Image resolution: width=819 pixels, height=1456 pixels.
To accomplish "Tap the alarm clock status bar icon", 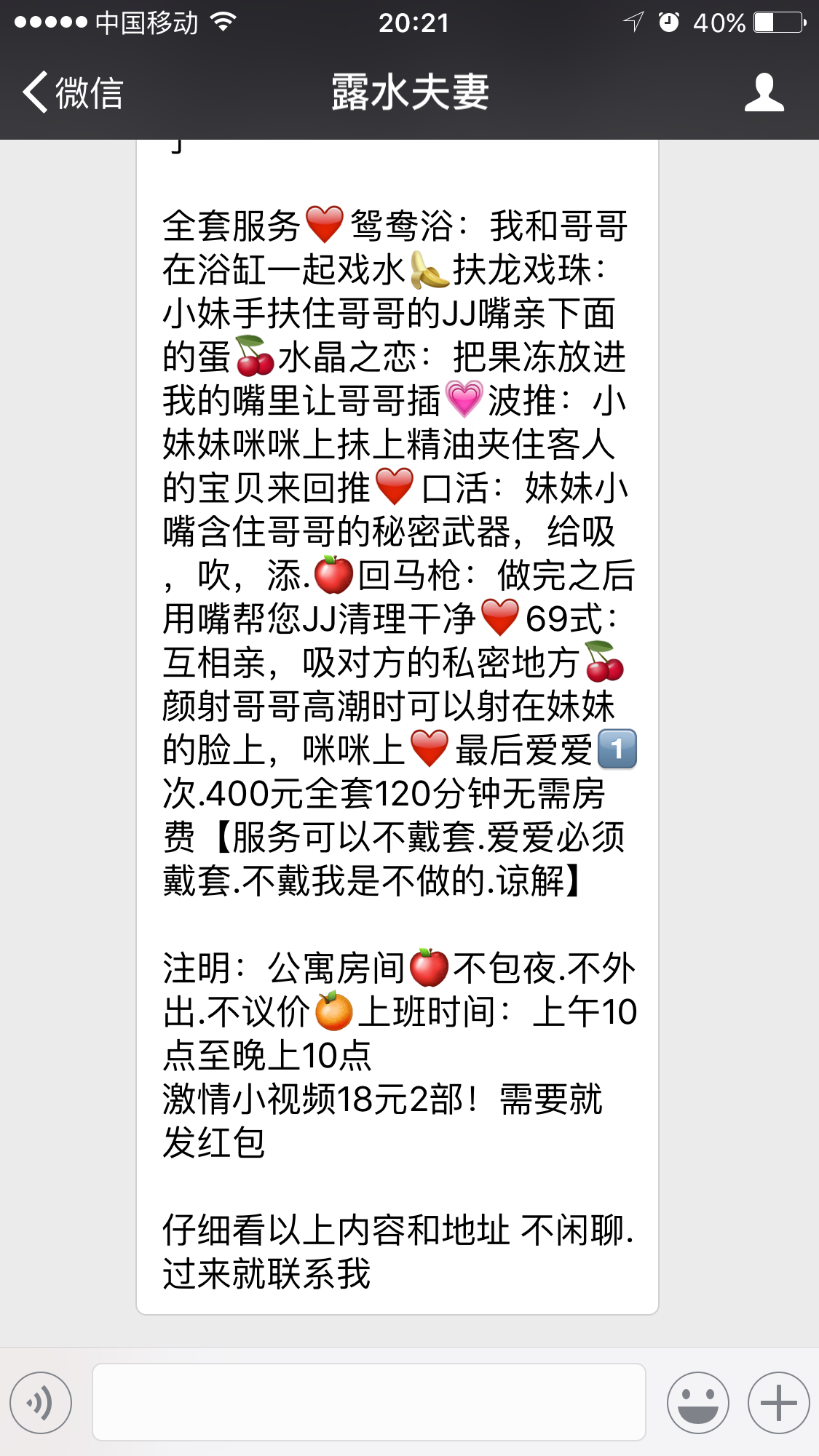I will point(671,23).
